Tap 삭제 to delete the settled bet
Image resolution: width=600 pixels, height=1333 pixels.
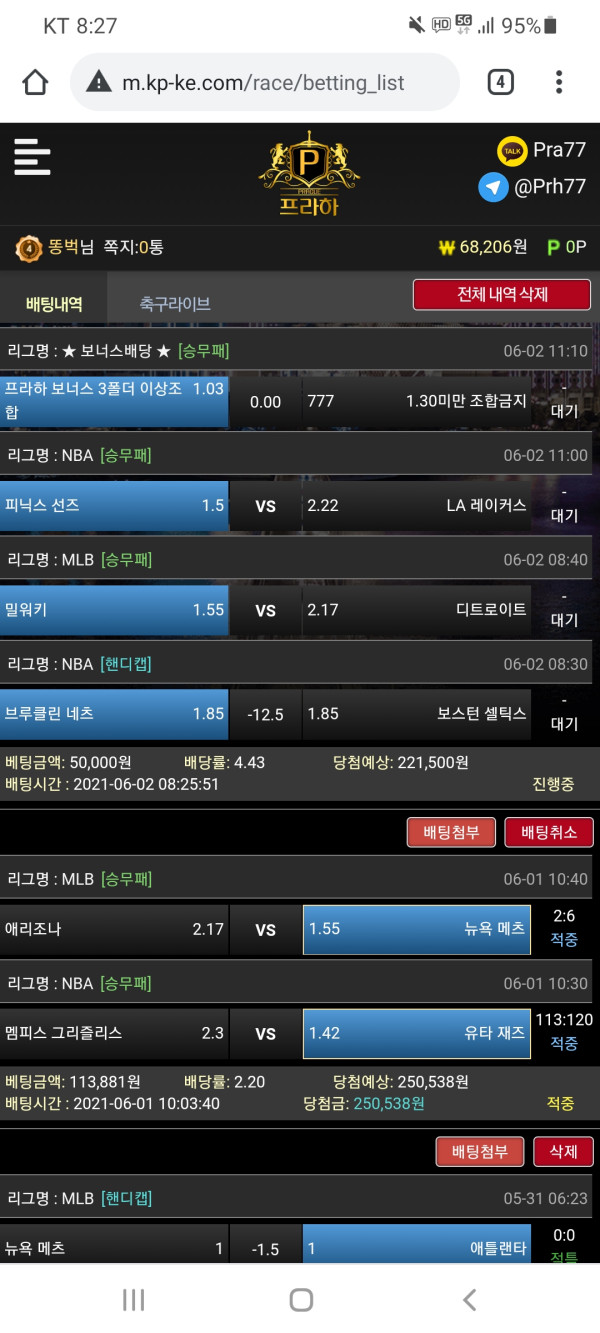click(x=563, y=1151)
